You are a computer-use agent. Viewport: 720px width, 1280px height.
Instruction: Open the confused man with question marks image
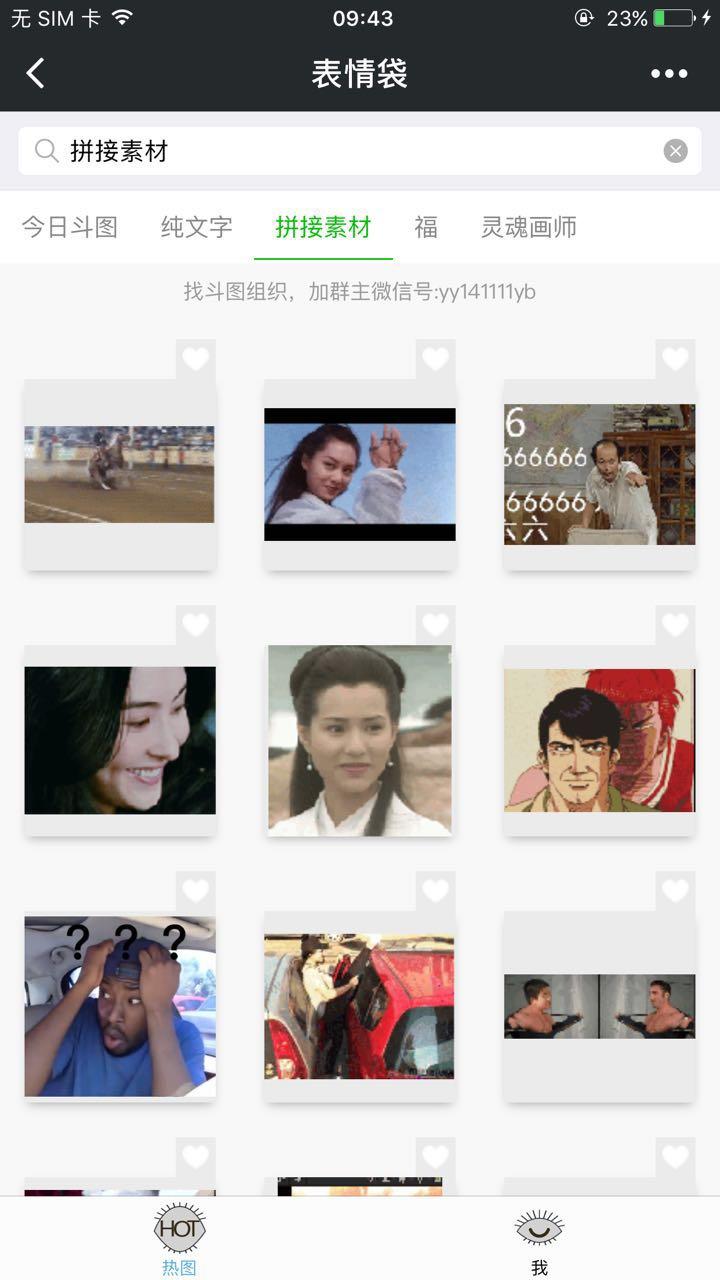(x=120, y=1006)
